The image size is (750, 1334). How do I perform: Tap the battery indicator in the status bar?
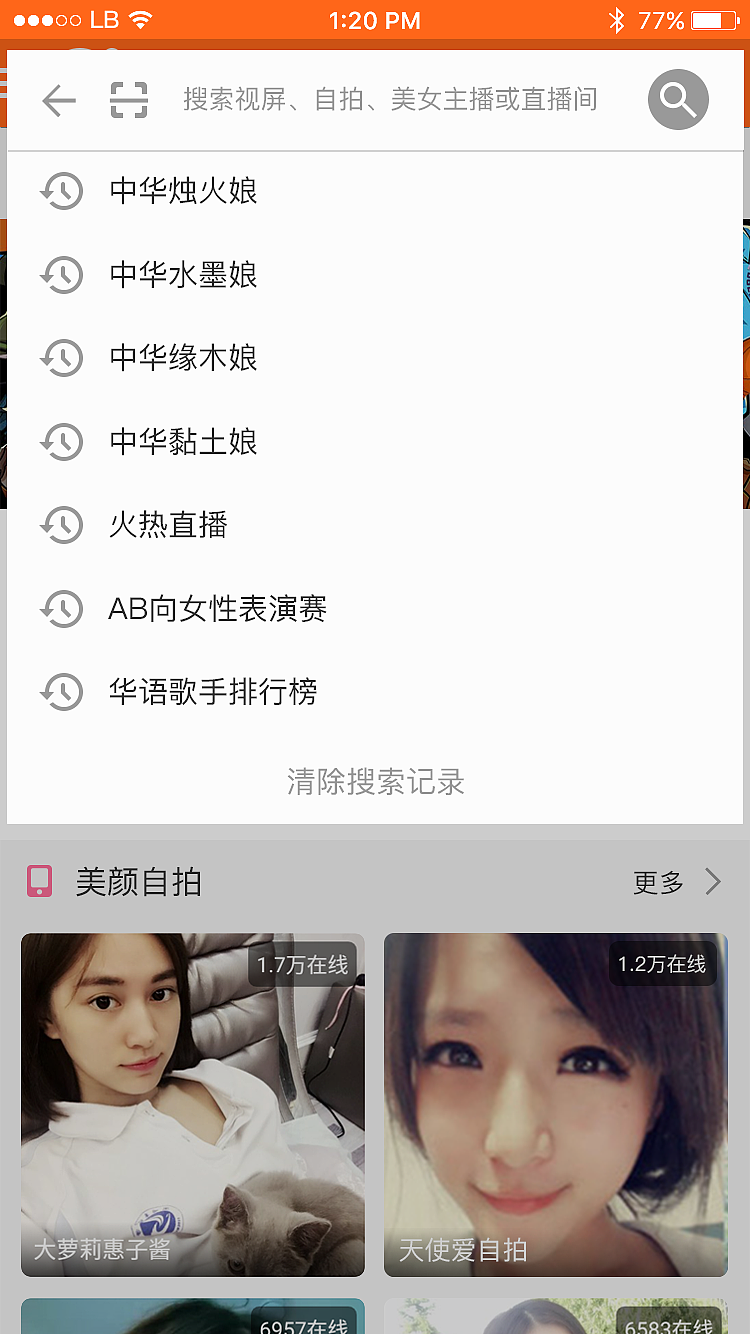[x=716, y=19]
